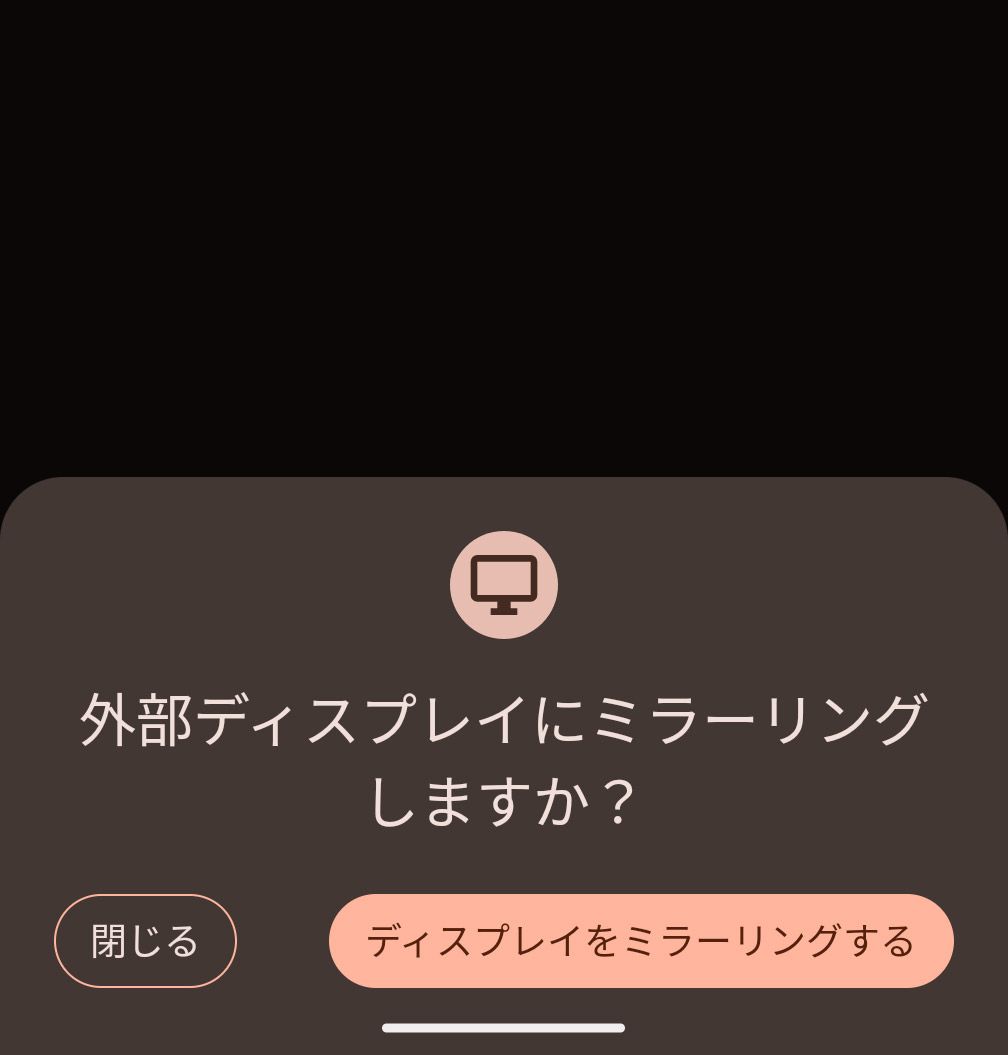Viewport: 1008px width, 1055px height.
Task: Tap the outlined close button on the left
Action: pyautogui.click(x=144, y=940)
